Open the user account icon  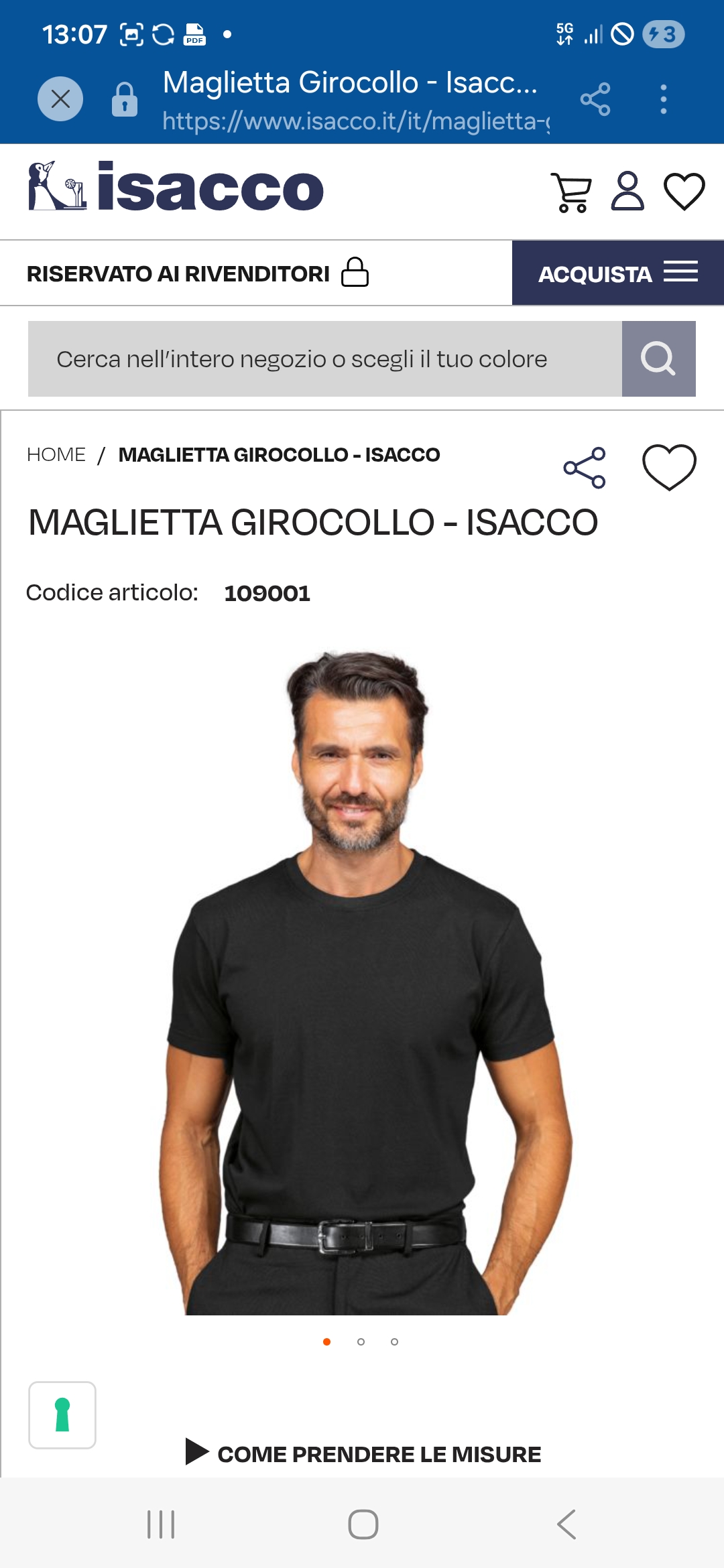627,192
